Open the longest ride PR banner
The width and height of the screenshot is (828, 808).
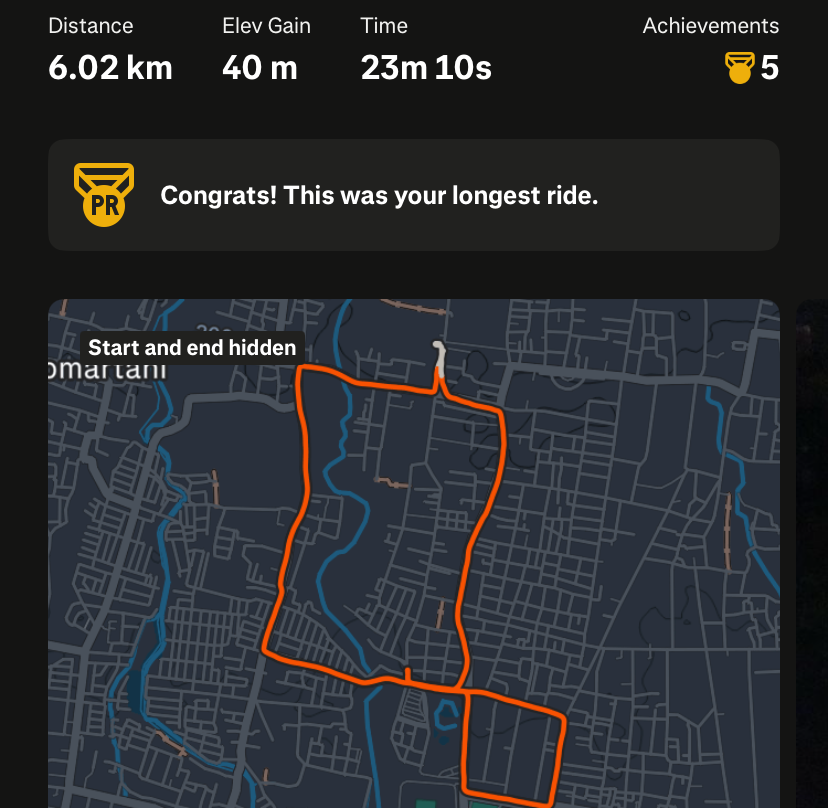pos(414,195)
